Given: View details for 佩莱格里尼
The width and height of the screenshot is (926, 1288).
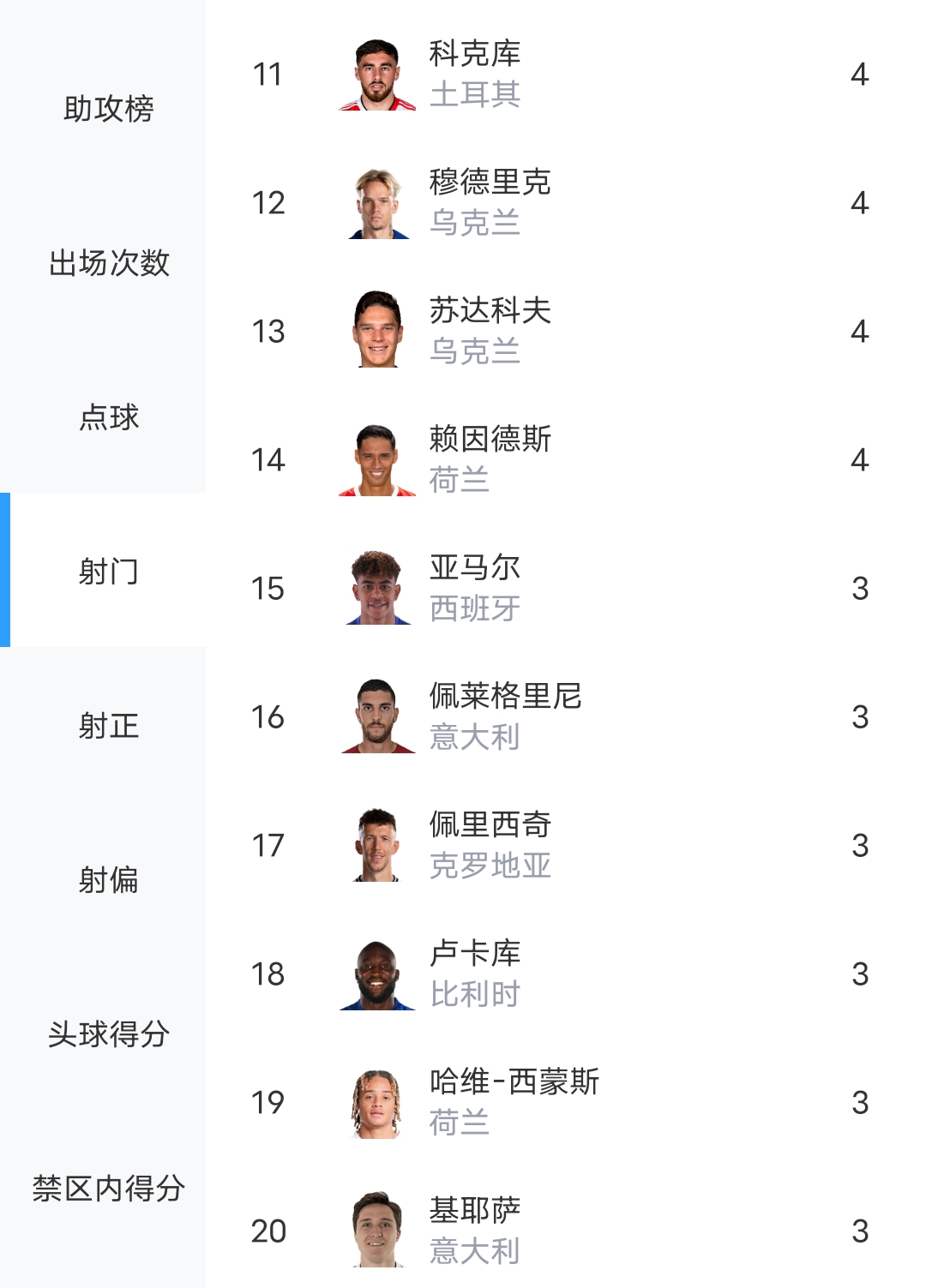Looking at the screenshot, I should (x=504, y=717).
